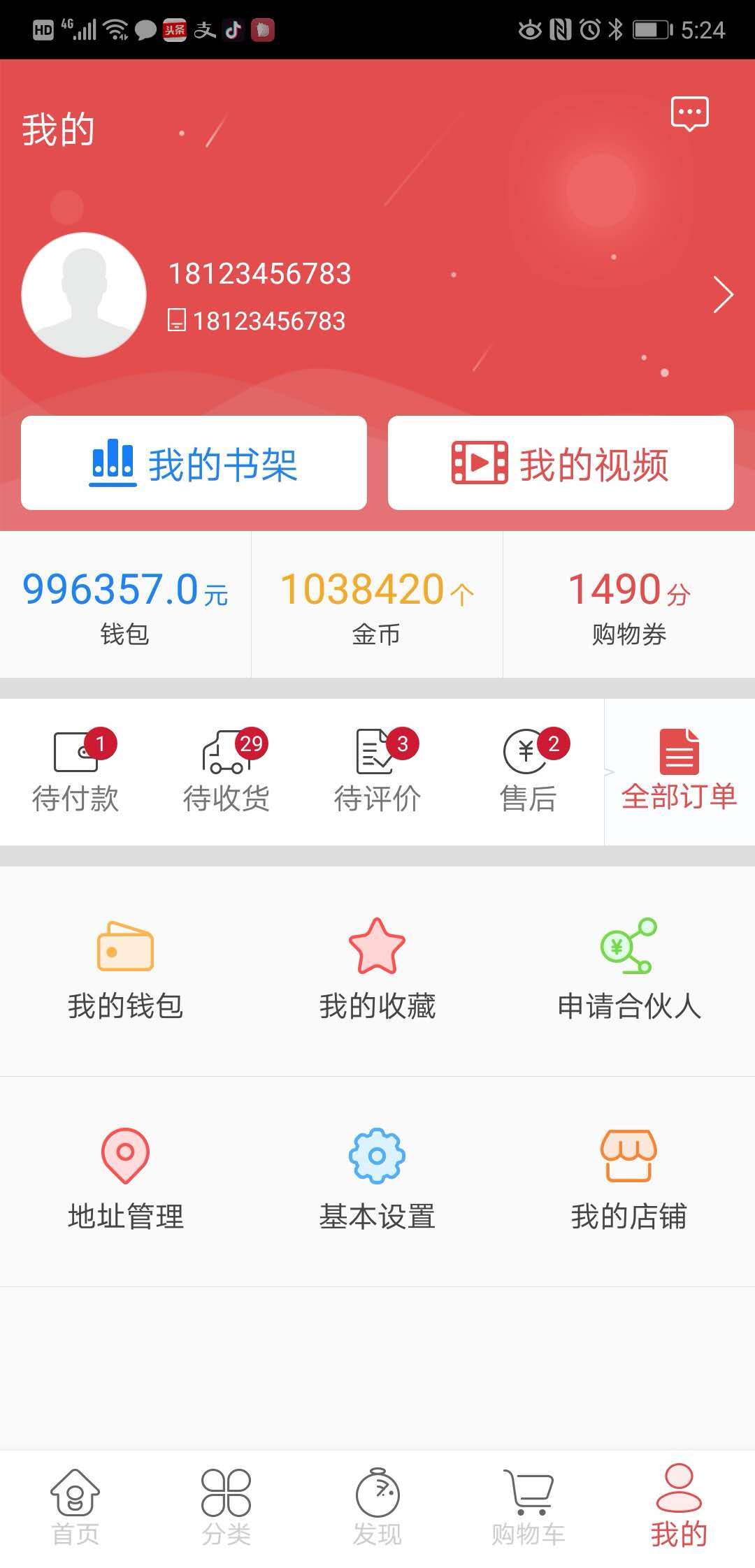Open 待评价 orders to review
The image size is (755, 1568).
(x=377, y=772)
